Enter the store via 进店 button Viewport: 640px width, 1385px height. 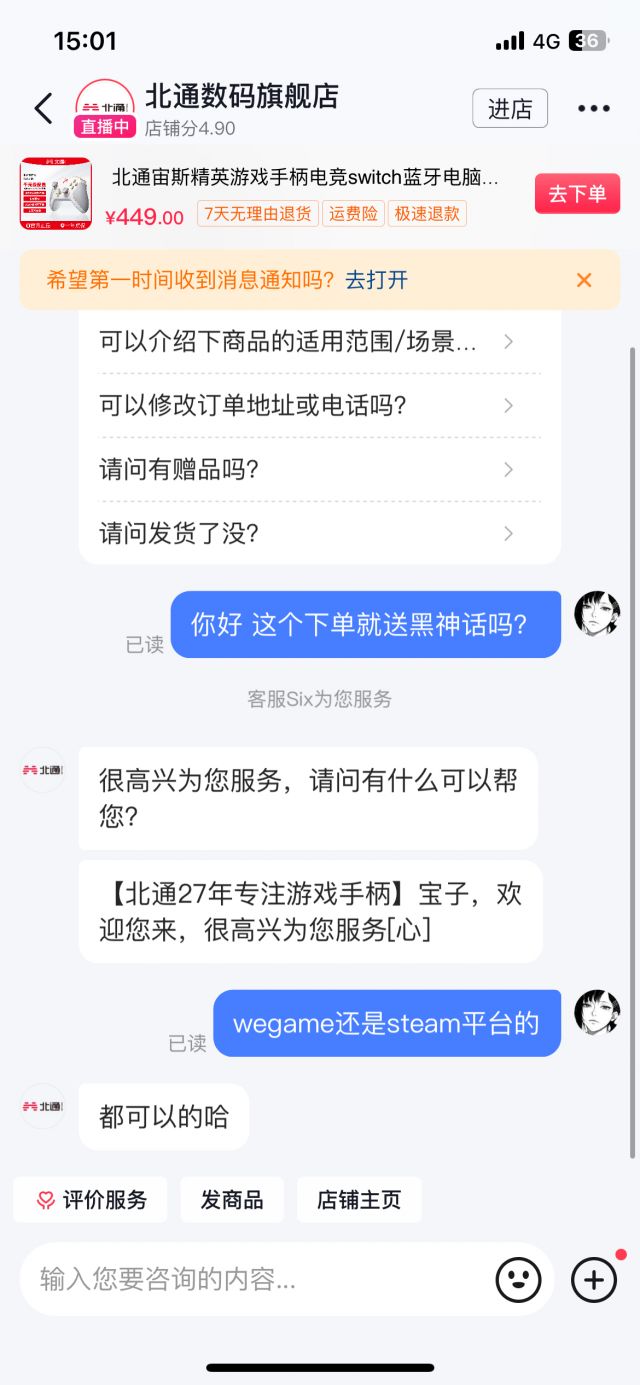point(509,109)
